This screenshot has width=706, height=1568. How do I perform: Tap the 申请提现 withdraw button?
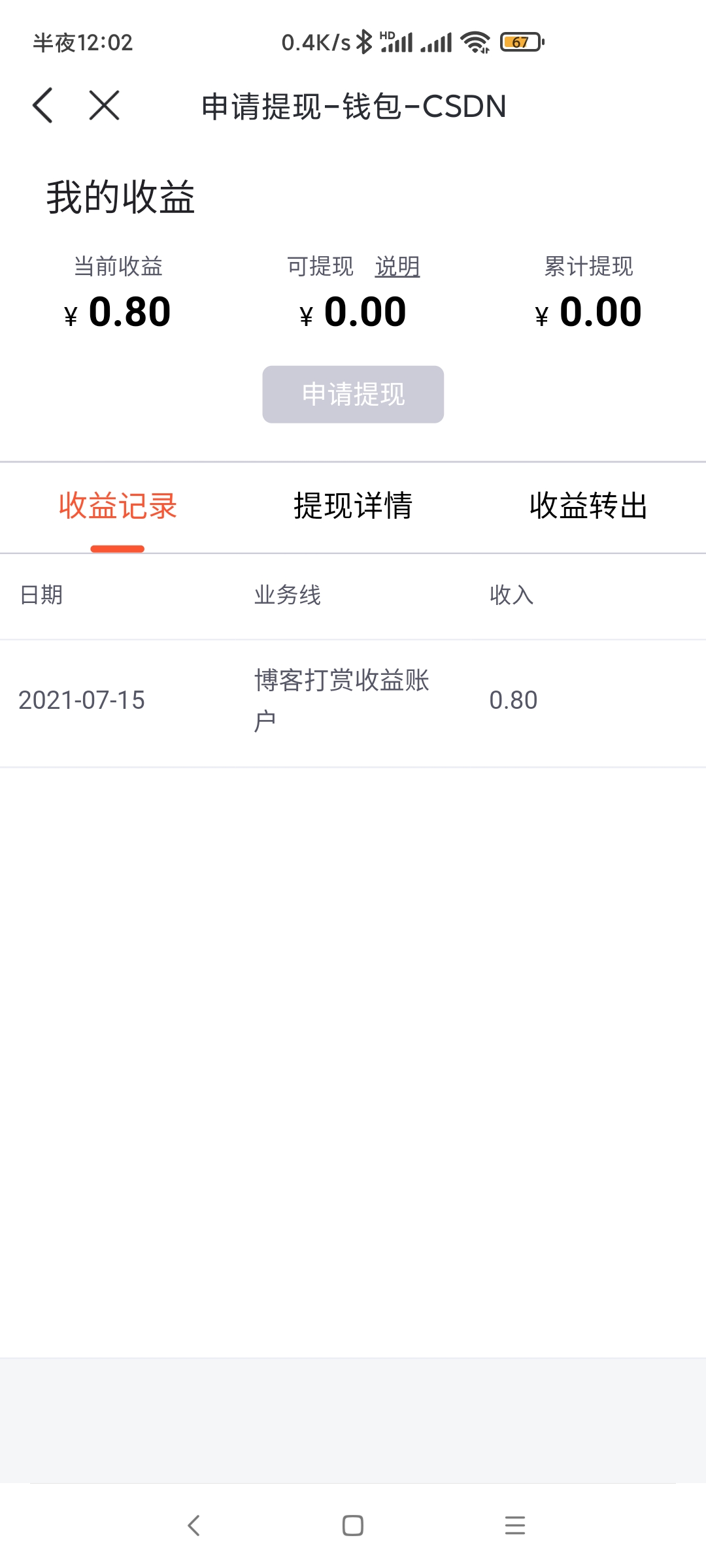coord(353,394)
